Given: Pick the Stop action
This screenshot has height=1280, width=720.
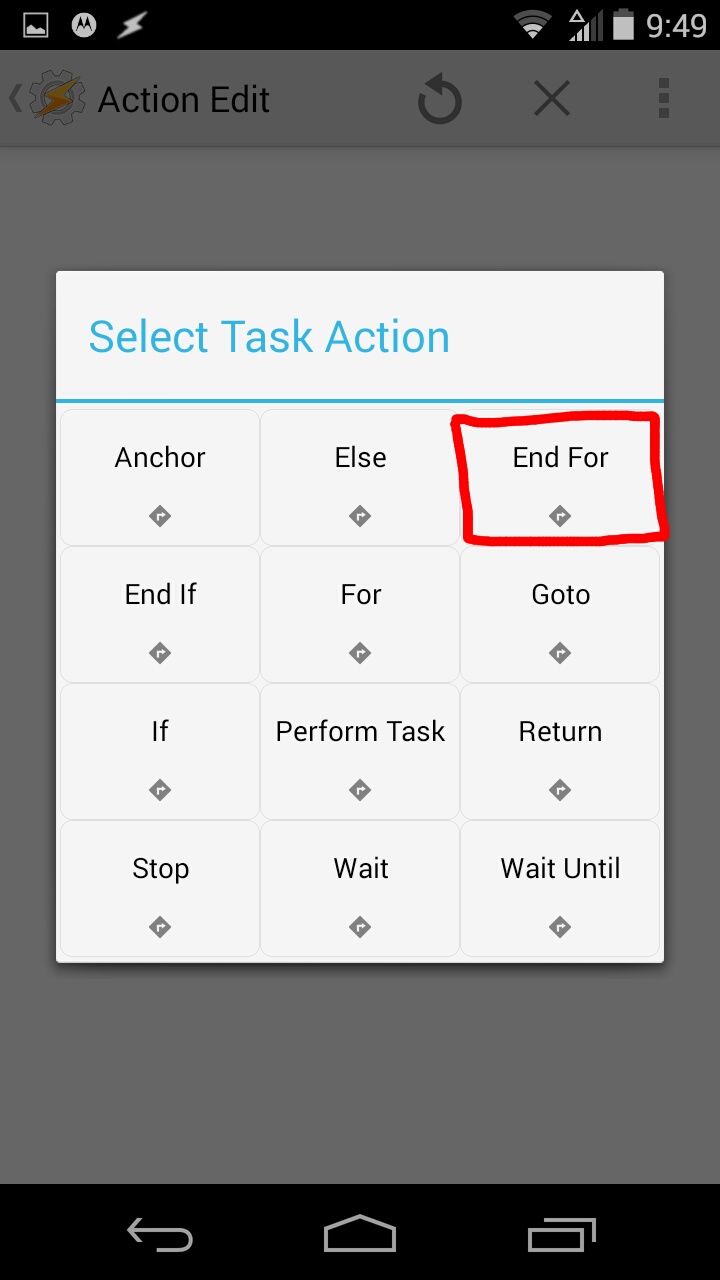Looking at the screenshot, I should 160,889.
